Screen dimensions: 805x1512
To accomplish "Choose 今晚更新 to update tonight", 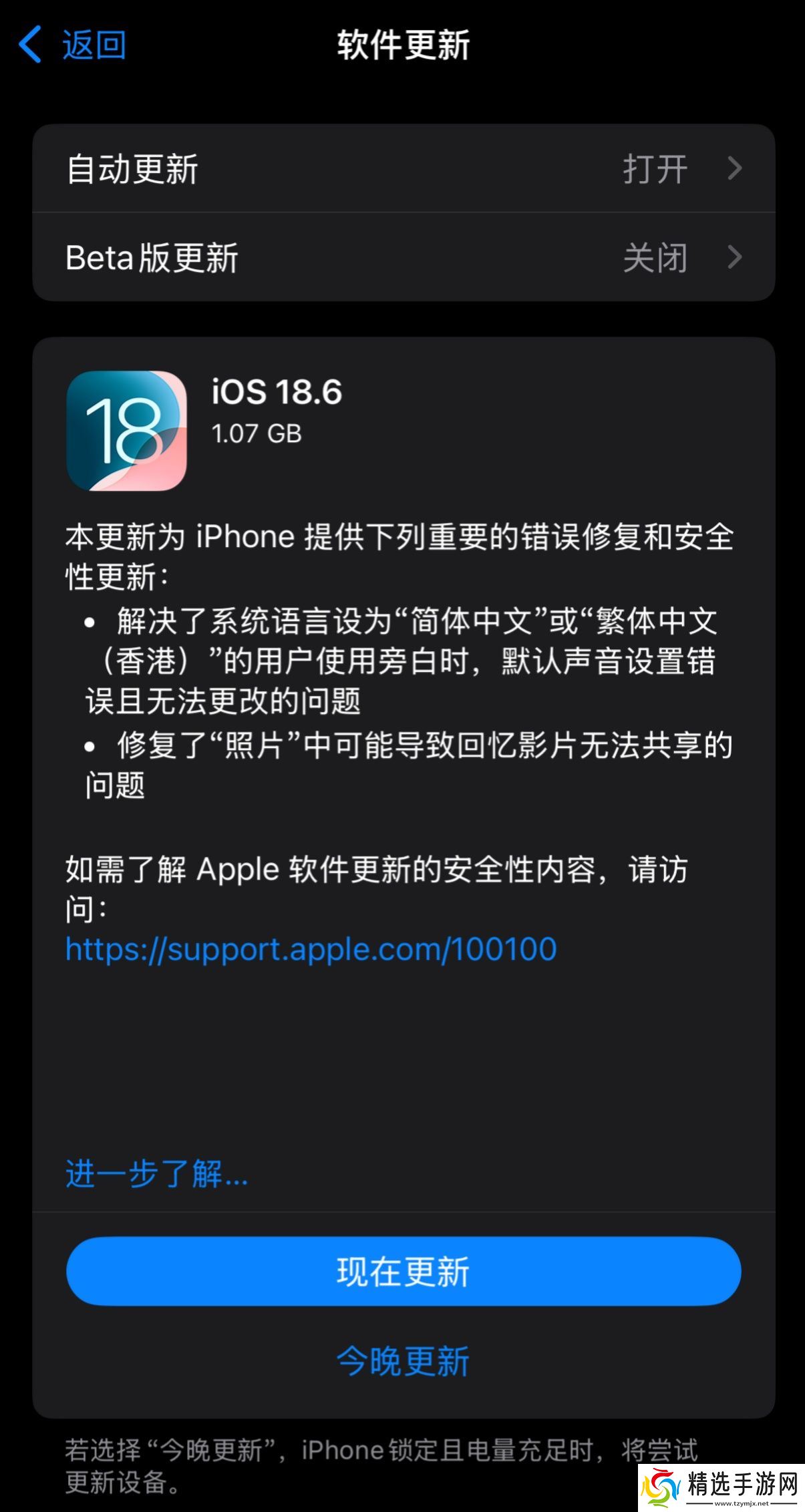I will coord(403,1361).
